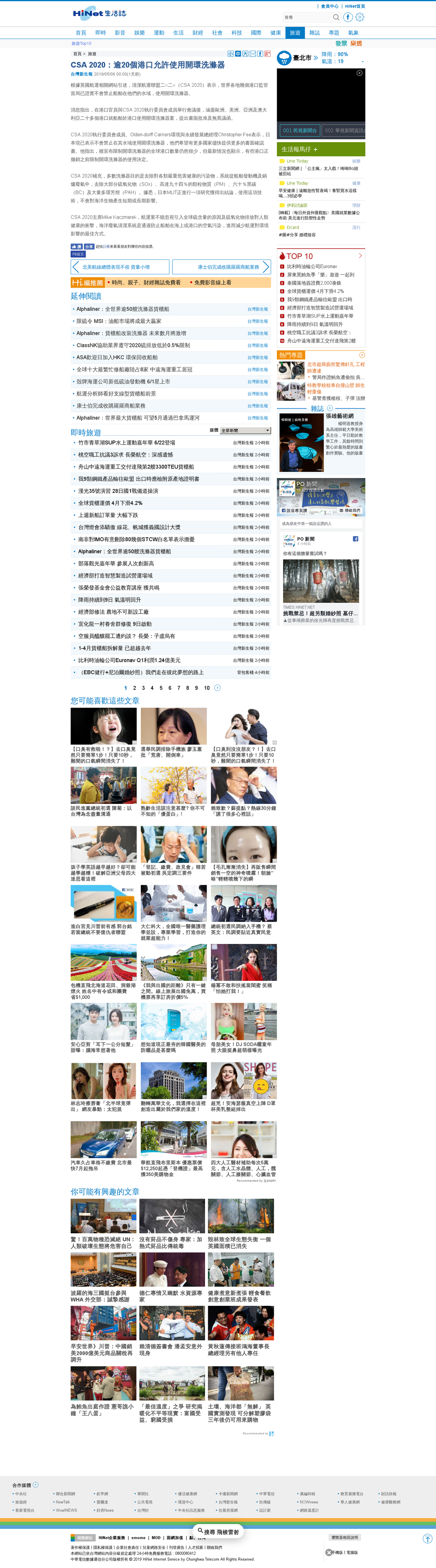This screenshot has height=1568, width=436.
Task: Go to the 首頁 navigation tab
Action: [x=81, y=33]
